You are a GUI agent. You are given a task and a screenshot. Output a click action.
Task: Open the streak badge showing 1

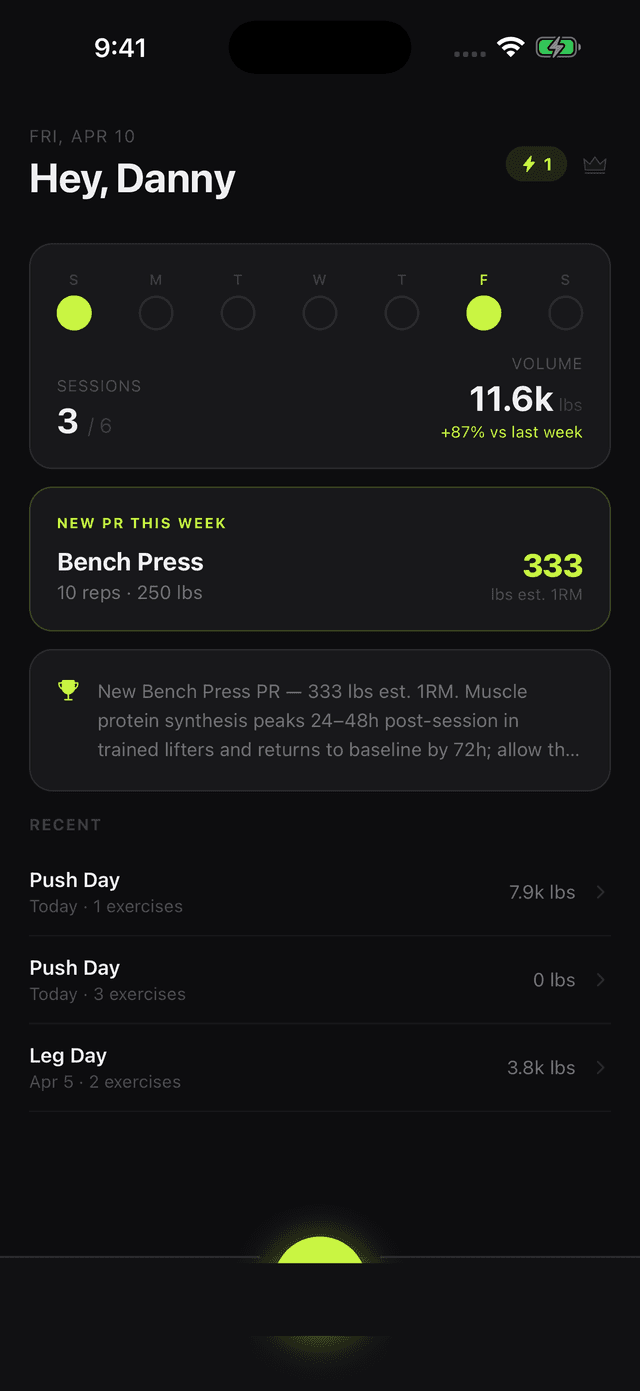pyautogui.click(x=537, y=164)
